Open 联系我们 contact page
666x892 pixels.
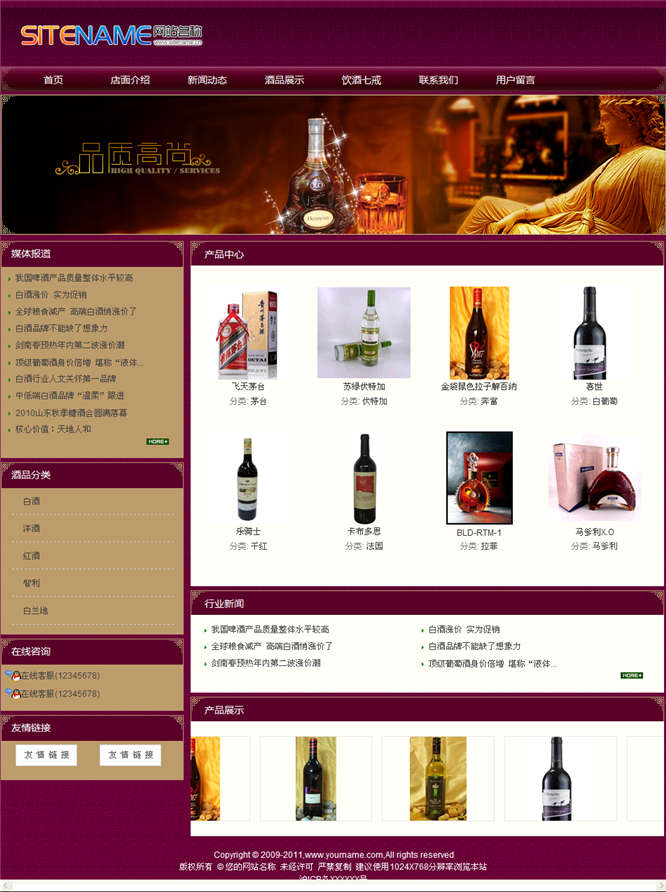click(438, 80)
